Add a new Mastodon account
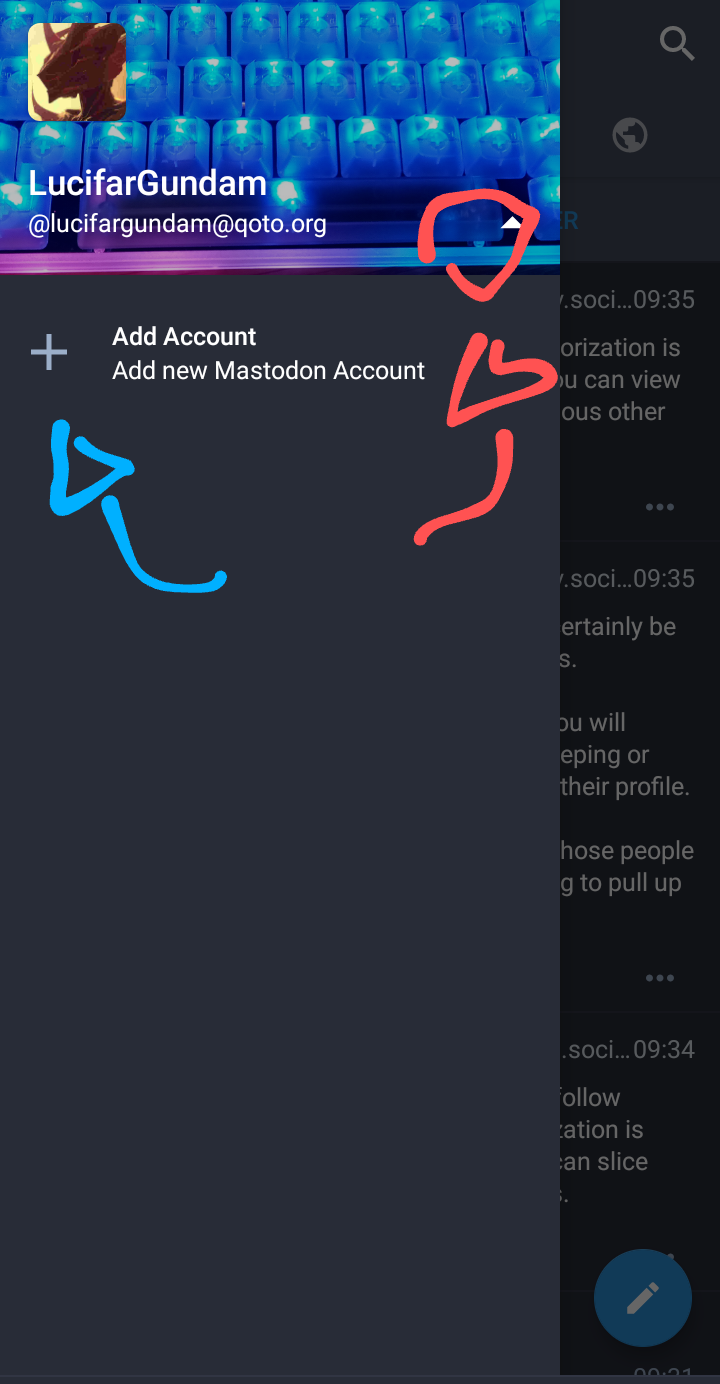This screenshot has width=720, height=1384. point(268,354)
